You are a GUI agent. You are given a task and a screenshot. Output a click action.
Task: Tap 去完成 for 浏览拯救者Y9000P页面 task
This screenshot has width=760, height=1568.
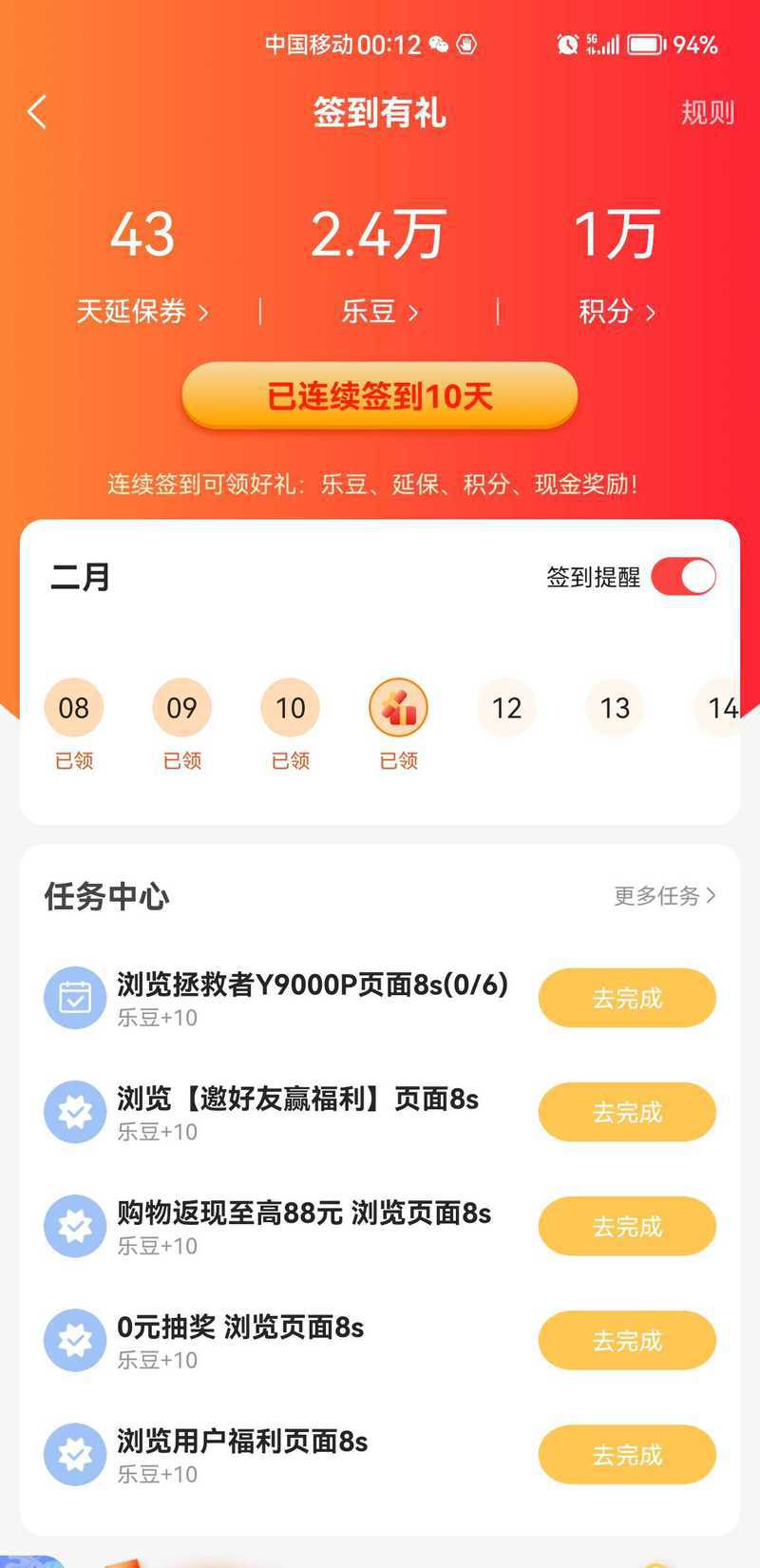point(627,998)
